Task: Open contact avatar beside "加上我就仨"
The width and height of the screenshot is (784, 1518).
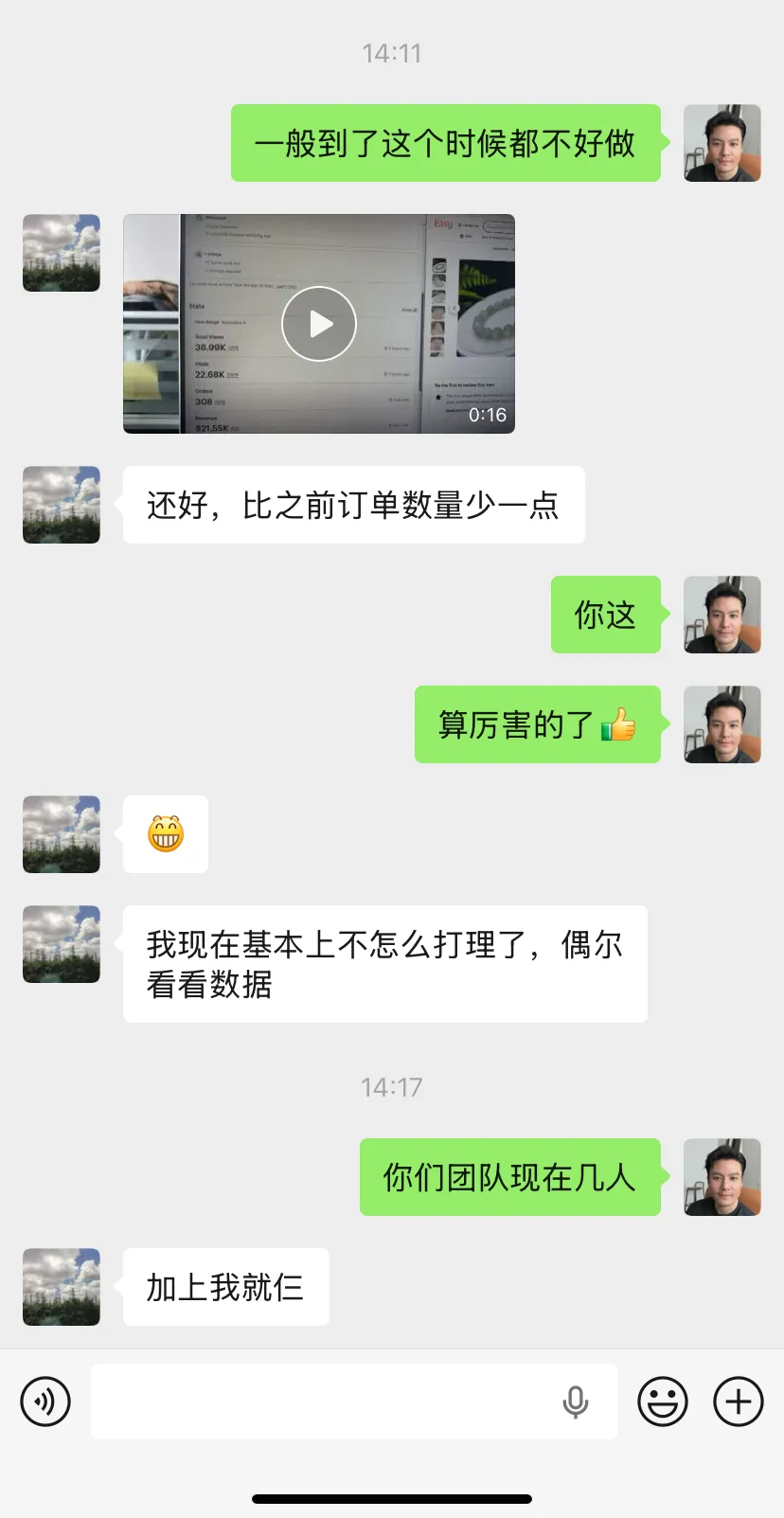Action: click(x=62, y=1287)
